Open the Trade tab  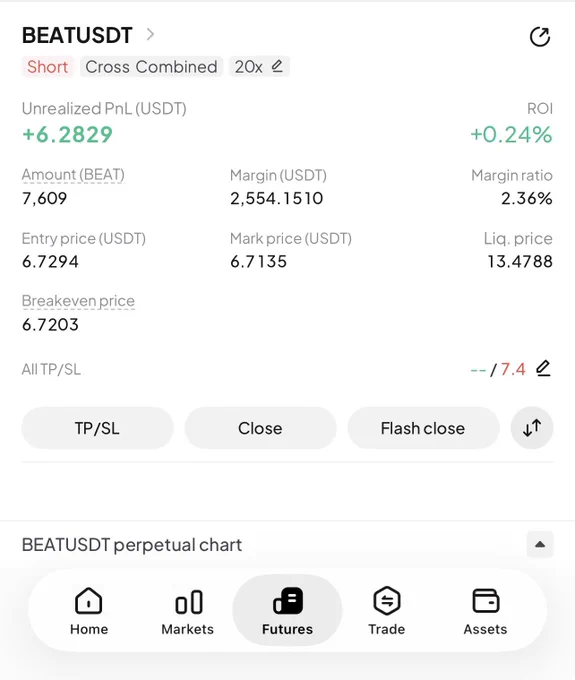(x=386, y=611)
